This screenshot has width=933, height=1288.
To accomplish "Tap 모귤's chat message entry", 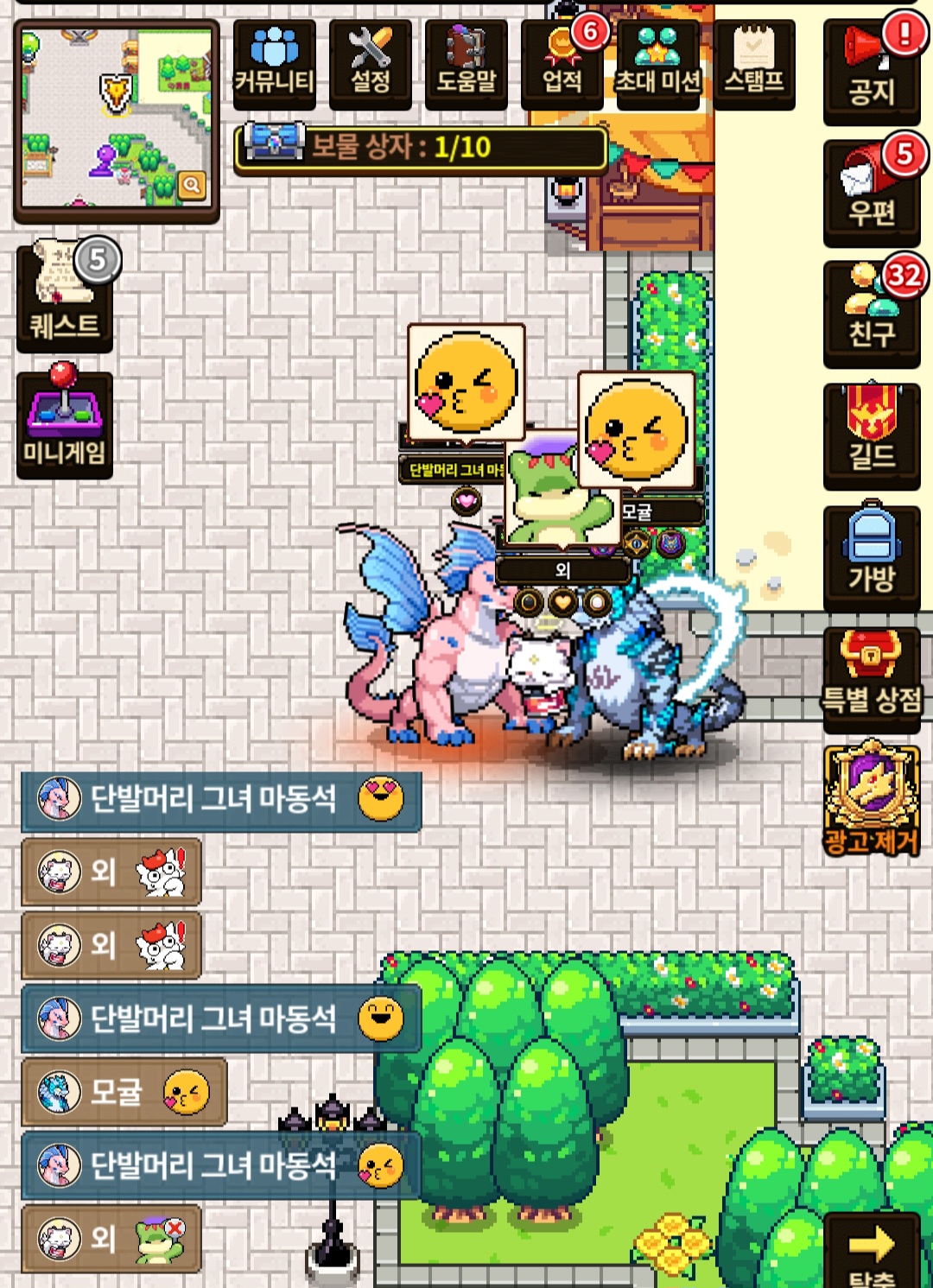I will [124, 1092].
